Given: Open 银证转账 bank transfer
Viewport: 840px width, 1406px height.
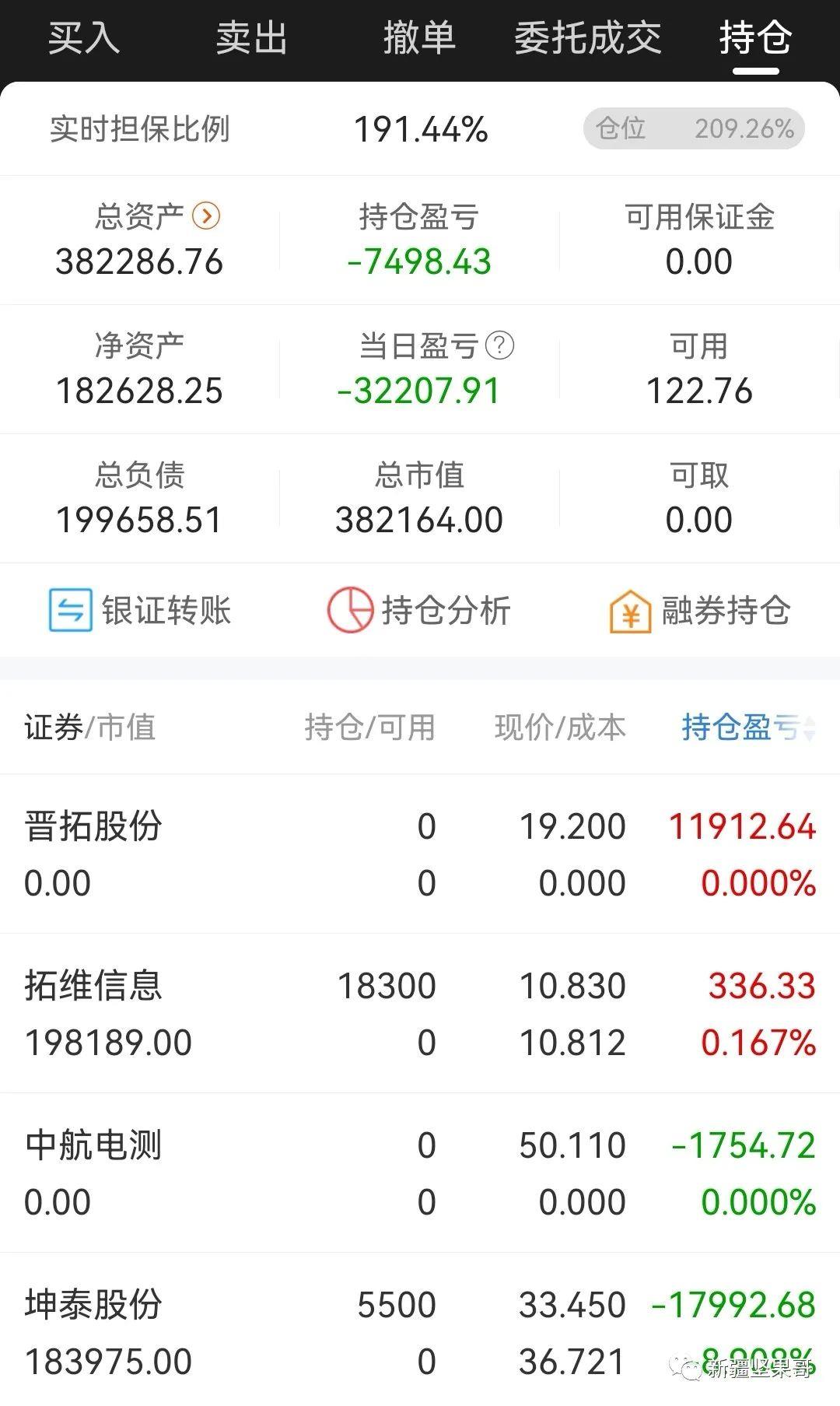Looking at the screenshot, I should click(140, 610).
